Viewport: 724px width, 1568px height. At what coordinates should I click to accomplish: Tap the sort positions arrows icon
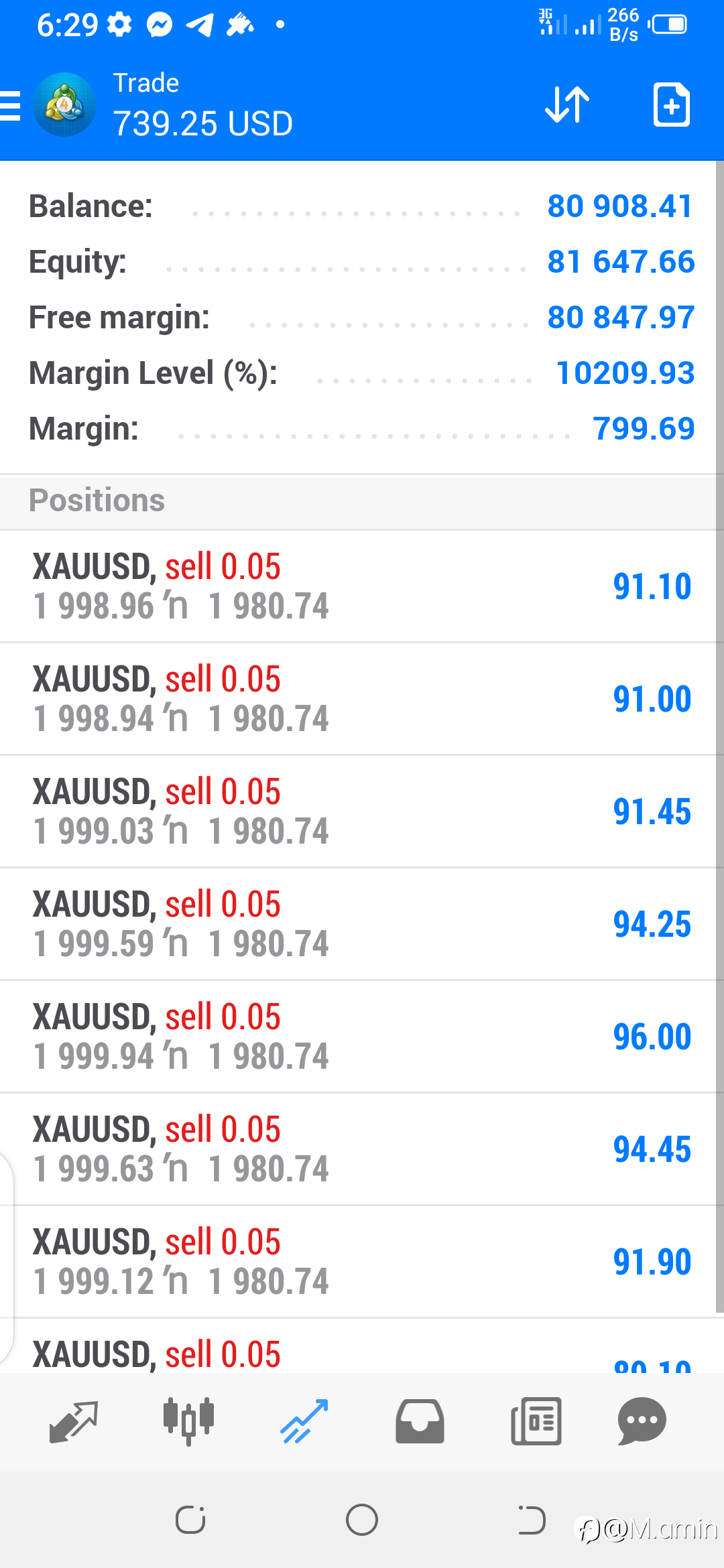[567, 105]
